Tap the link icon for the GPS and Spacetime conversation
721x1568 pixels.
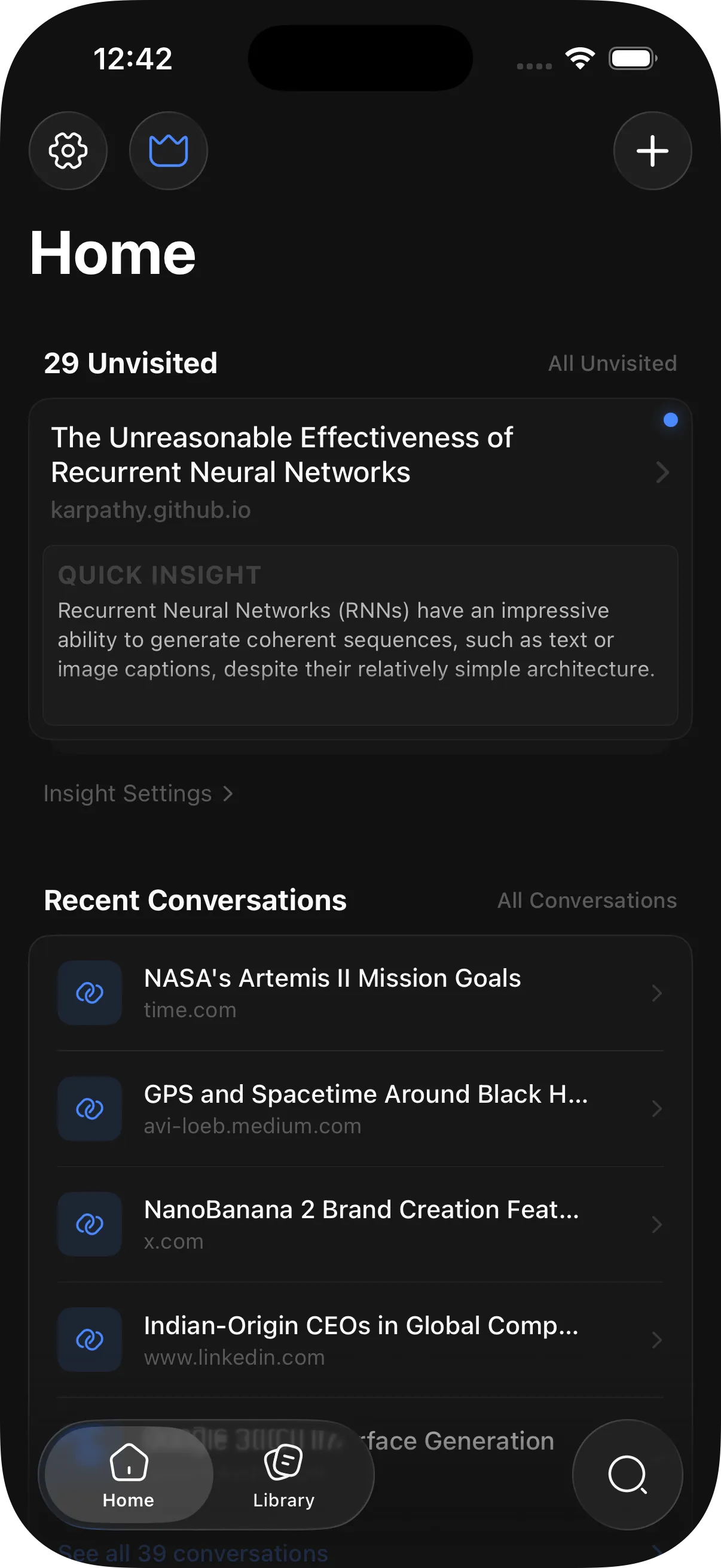(89, 1108)
